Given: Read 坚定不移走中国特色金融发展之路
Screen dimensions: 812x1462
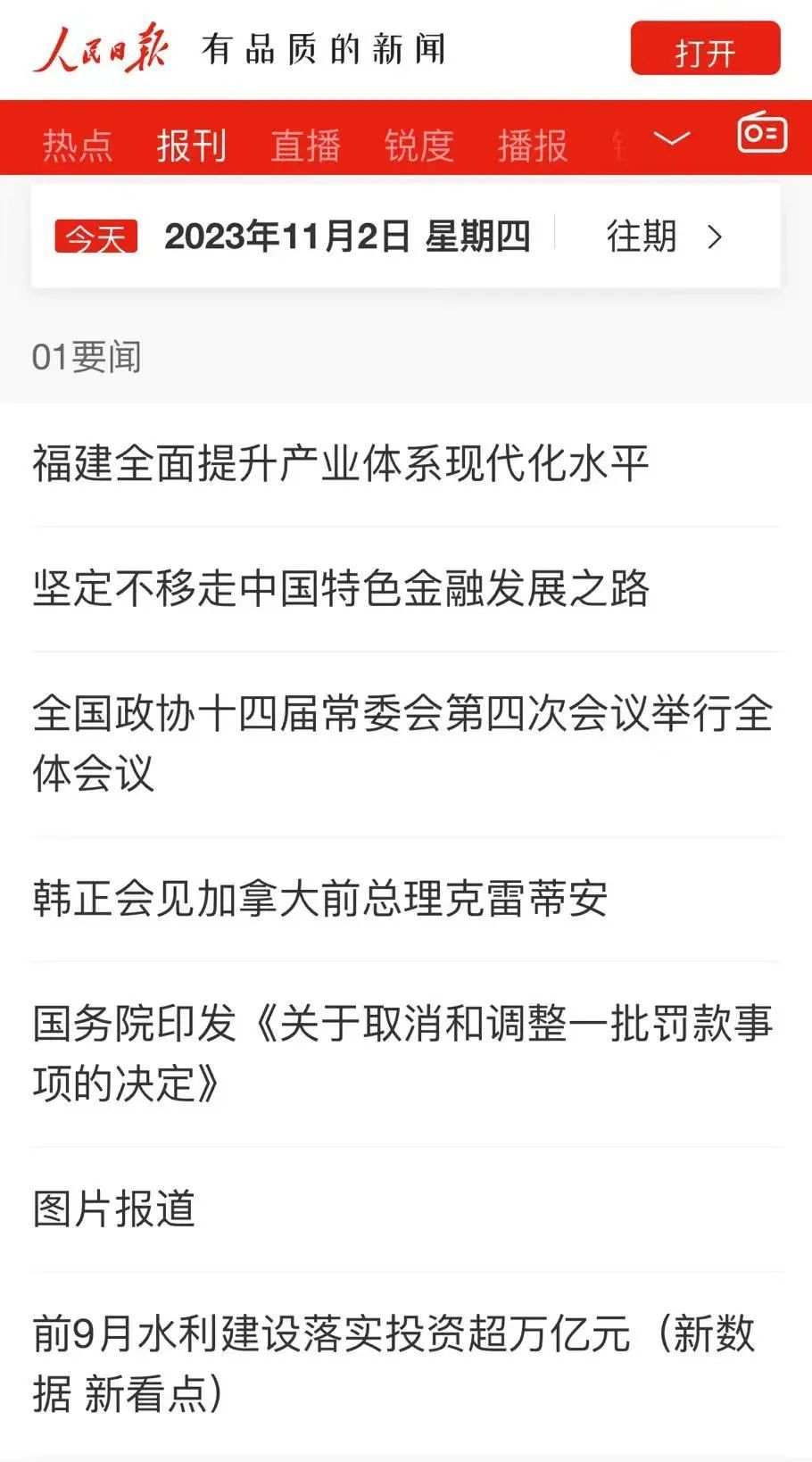Looking at the screenshot, I should (x=341, y=588).
